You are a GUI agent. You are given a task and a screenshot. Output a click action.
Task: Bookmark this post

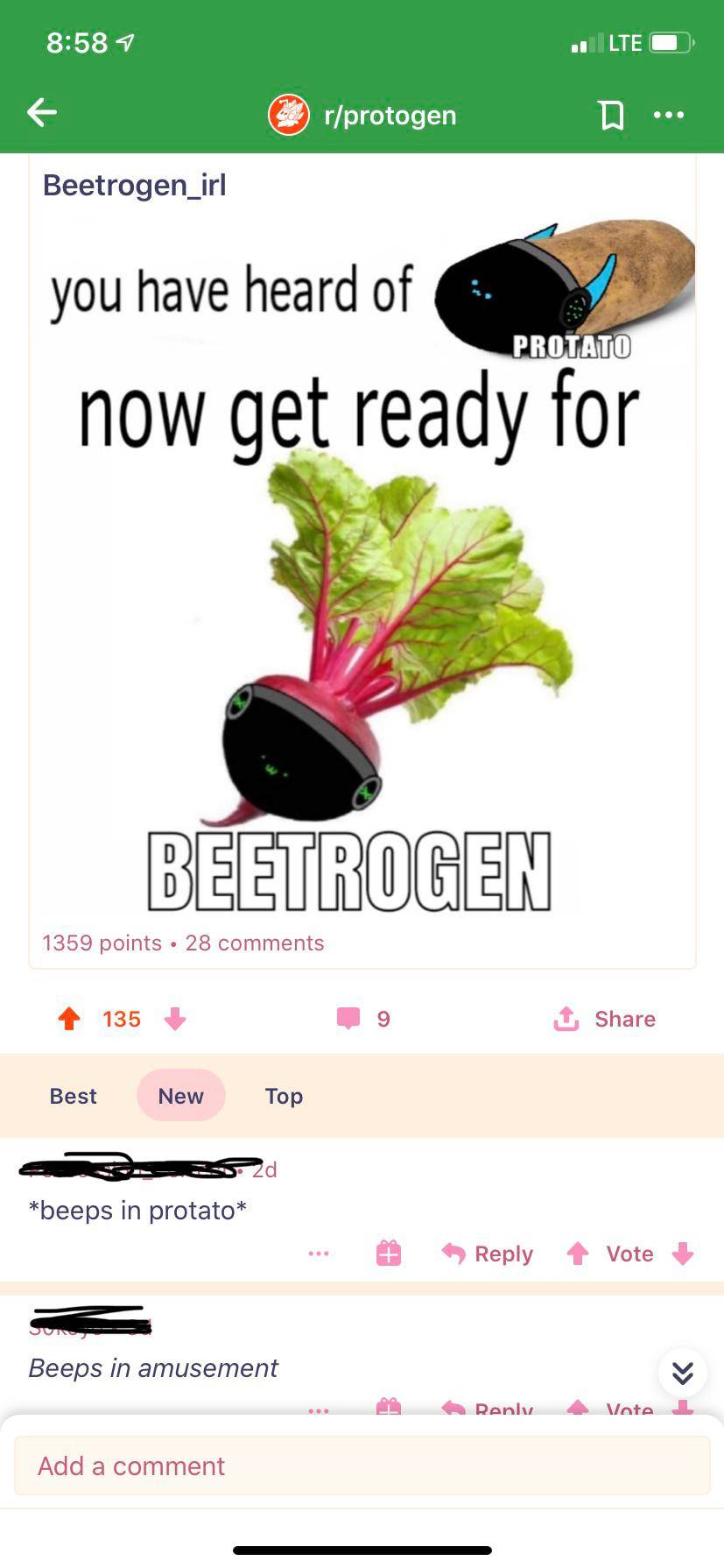click(611, 115)
